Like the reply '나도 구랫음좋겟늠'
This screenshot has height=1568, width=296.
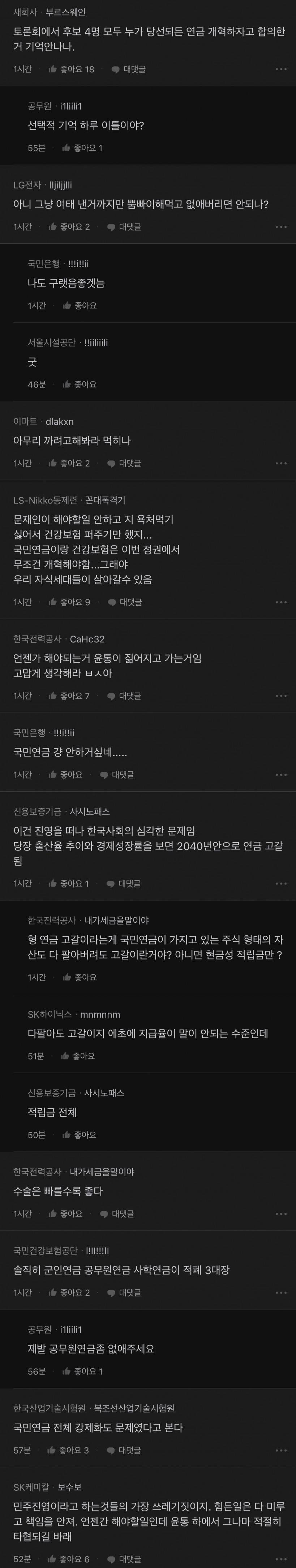click(x=80, y=306)
